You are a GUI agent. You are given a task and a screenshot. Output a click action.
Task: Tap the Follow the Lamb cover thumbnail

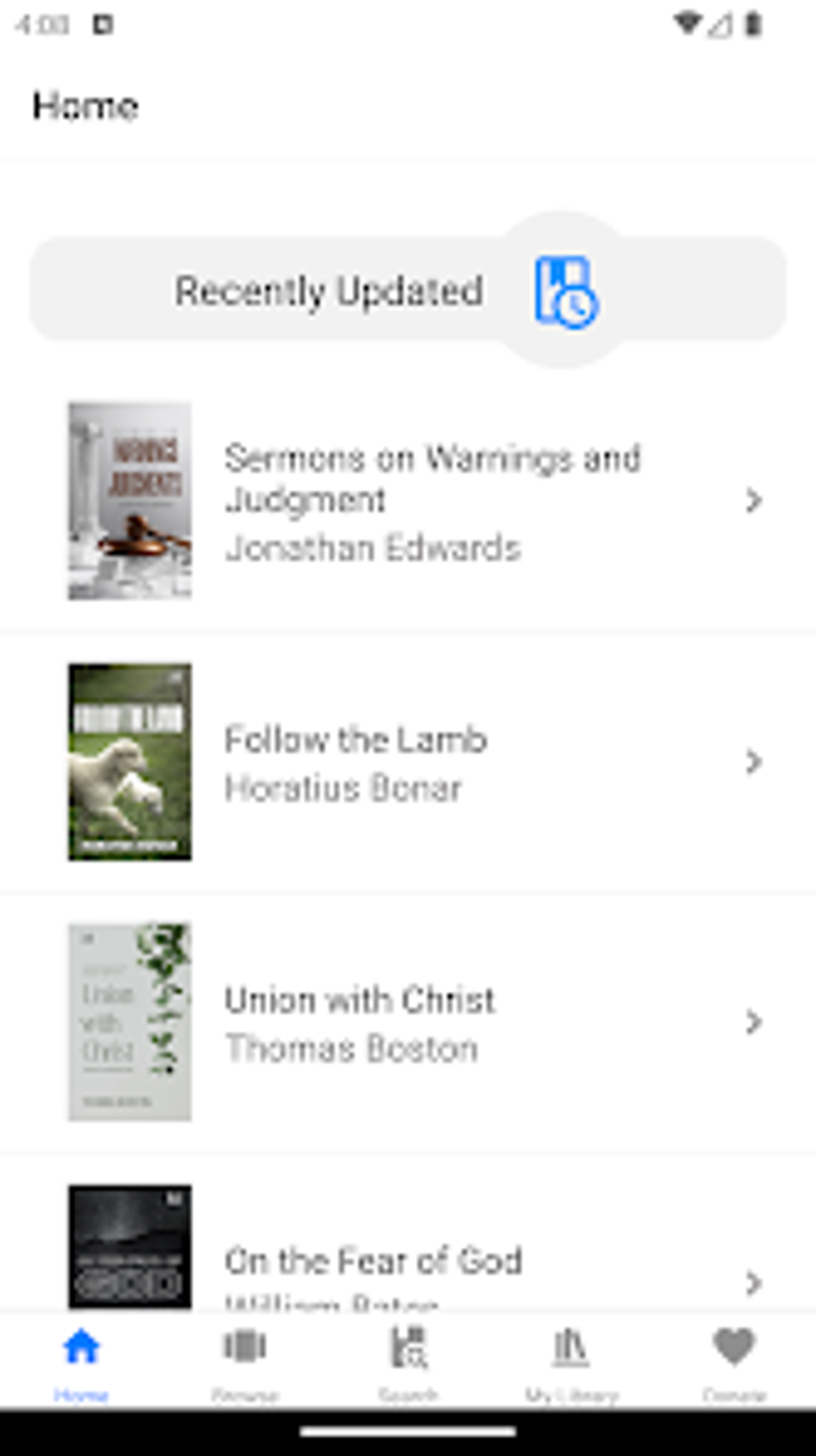(x=129, y=764)
